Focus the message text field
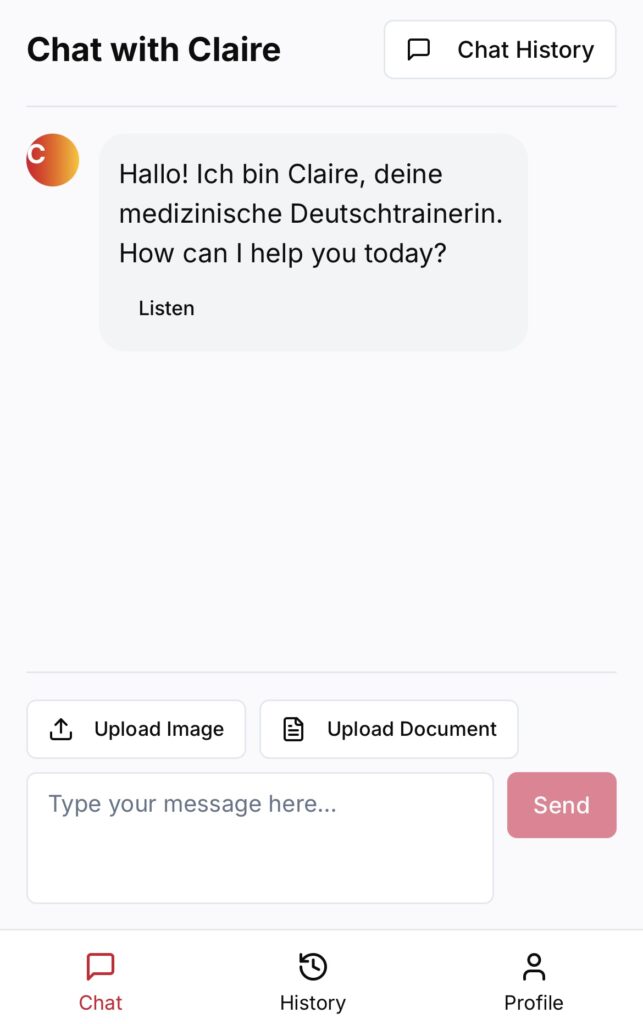 [x=260, y=837]
